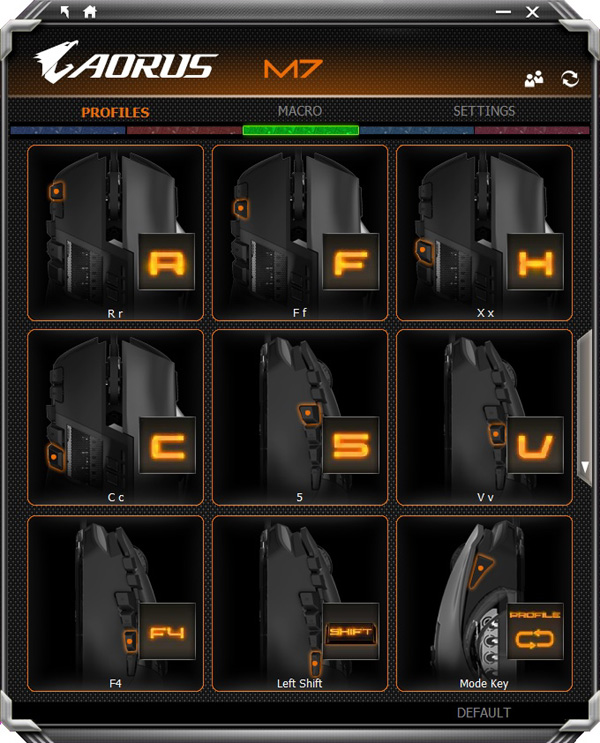Open the Mode Key assignment card

[484, 602]
